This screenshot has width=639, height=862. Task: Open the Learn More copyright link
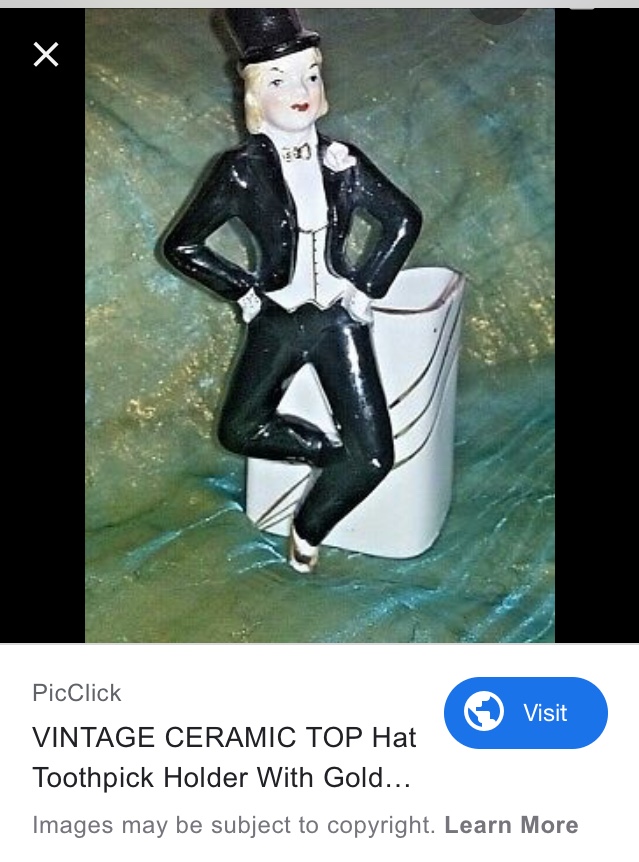(x=511, y=825)
